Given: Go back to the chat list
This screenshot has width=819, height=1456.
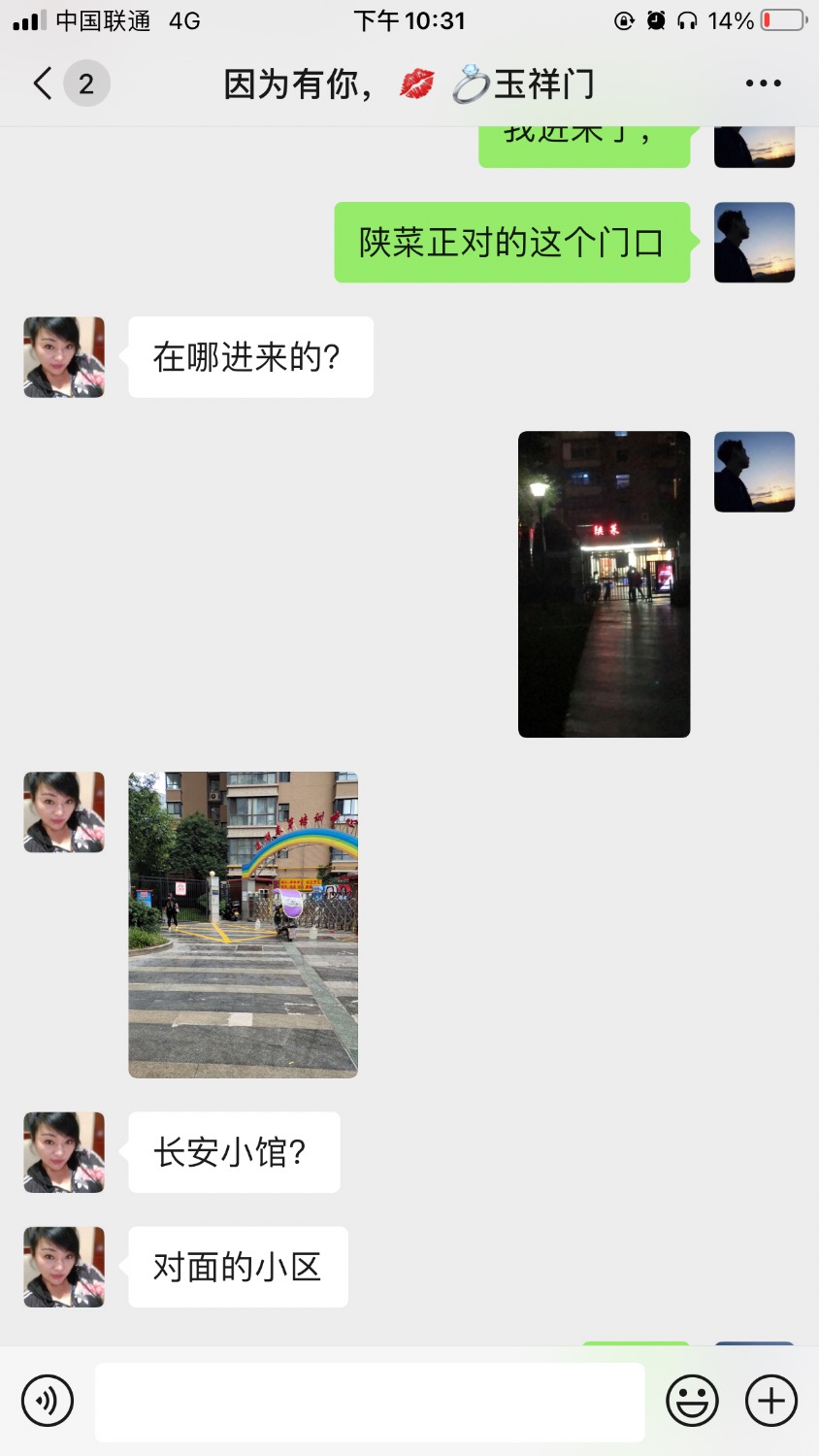Looking at the screenshot, I should pos(43,84).
